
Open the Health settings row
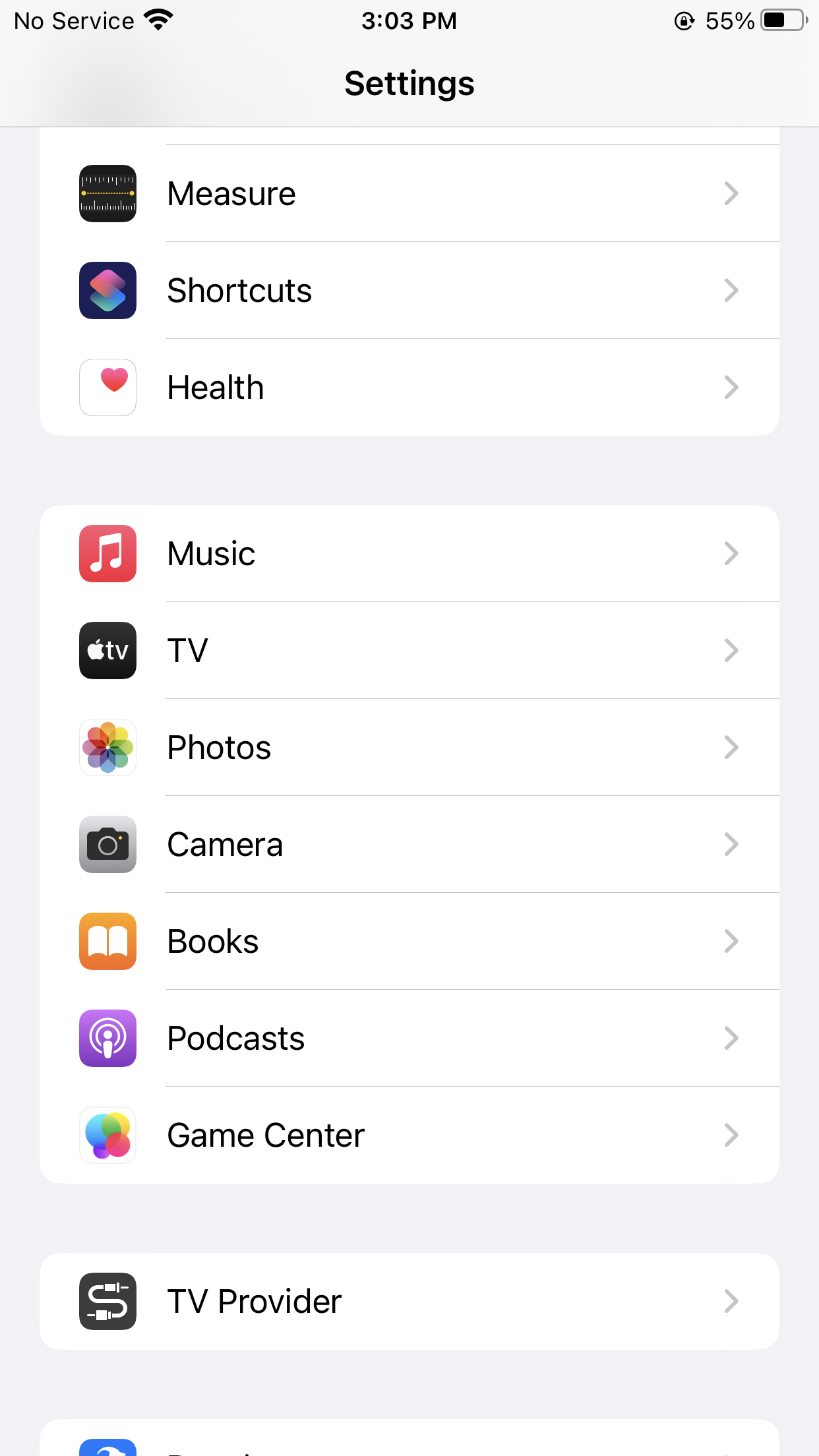tap(409, 387)
